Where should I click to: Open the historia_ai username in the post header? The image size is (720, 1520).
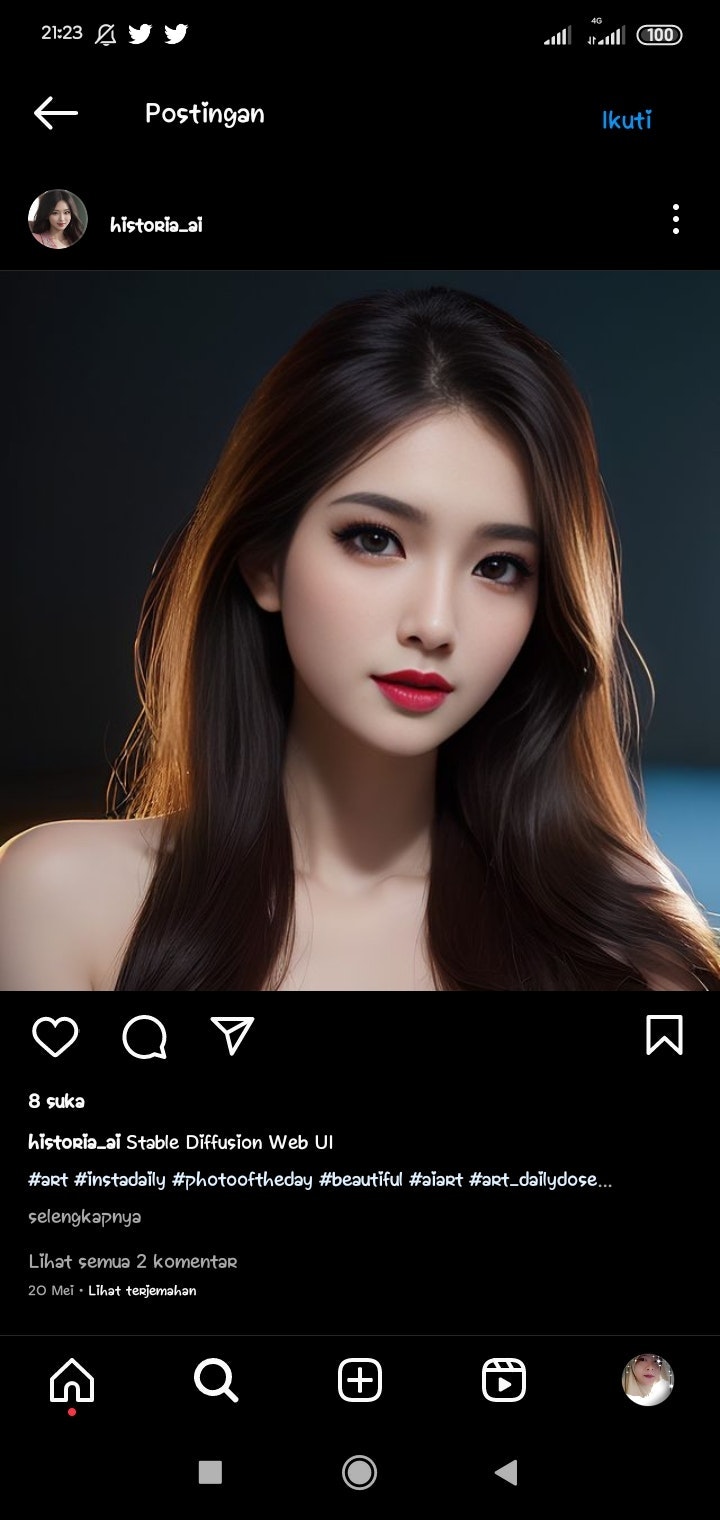156,225
